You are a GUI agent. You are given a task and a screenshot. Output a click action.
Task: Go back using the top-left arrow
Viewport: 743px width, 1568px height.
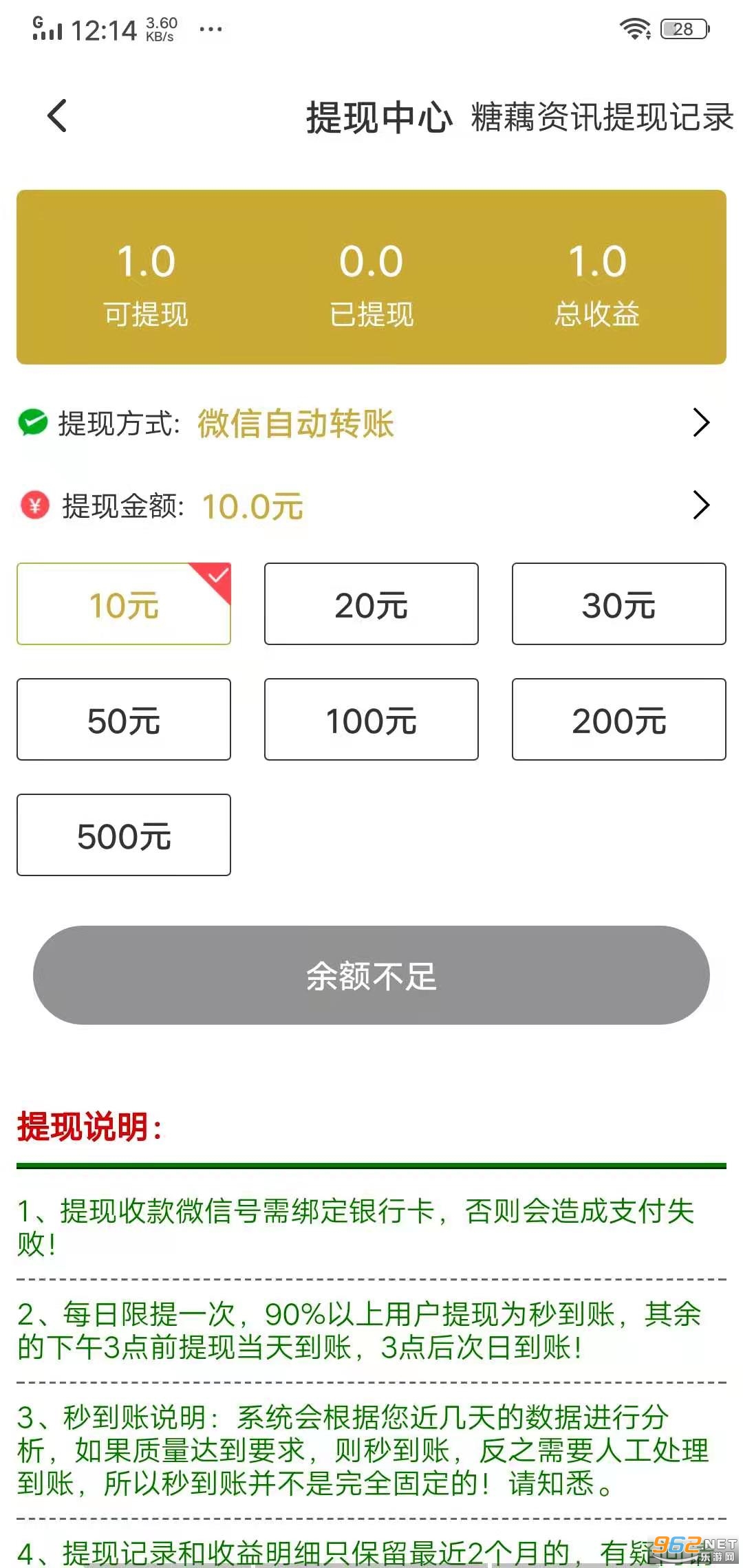tap(58, 116)
